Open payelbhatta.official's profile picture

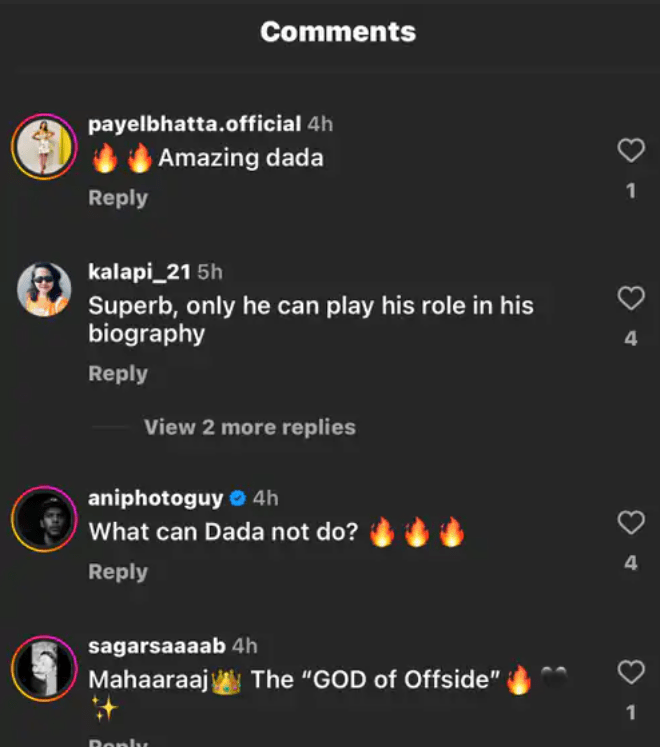click(x=44, y=147)
